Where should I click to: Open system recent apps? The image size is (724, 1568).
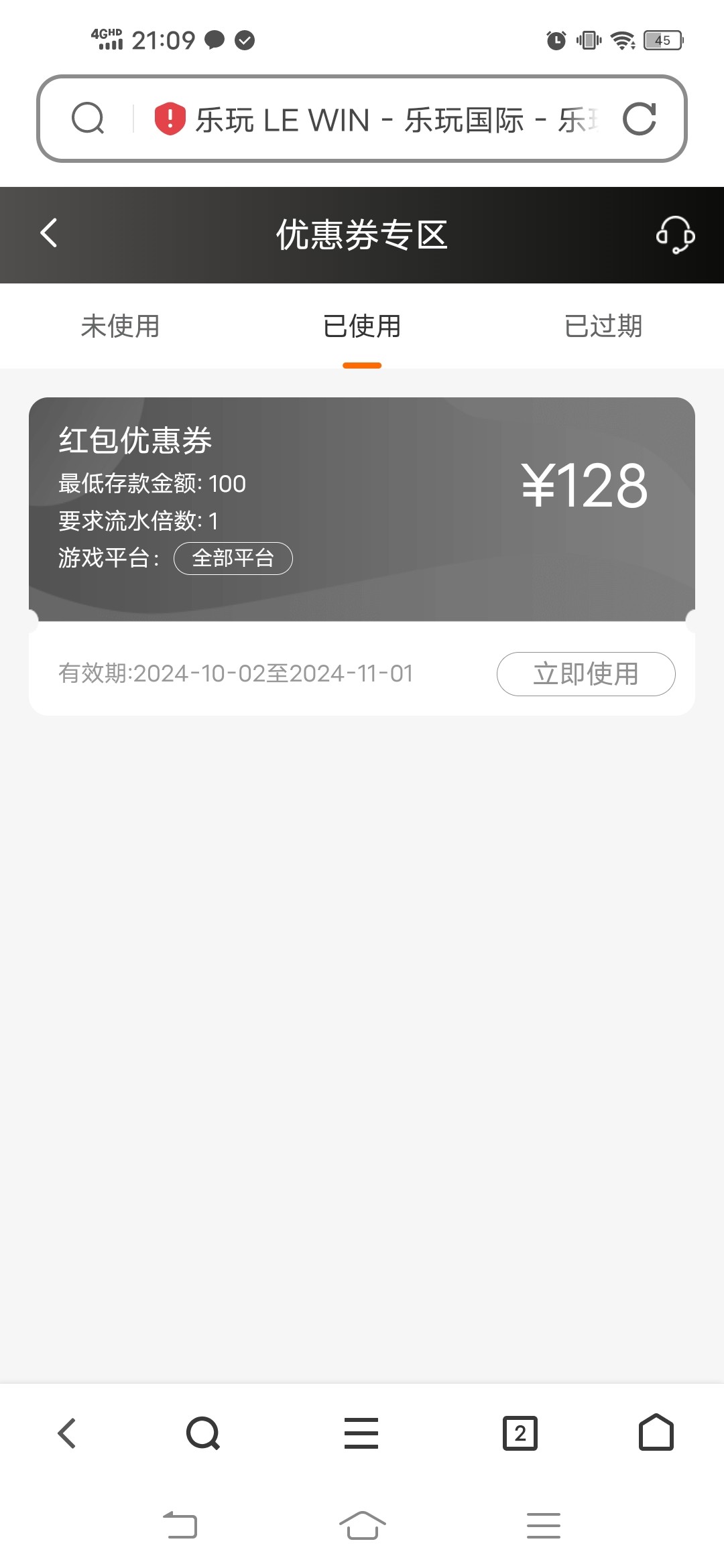[544, 1525]
